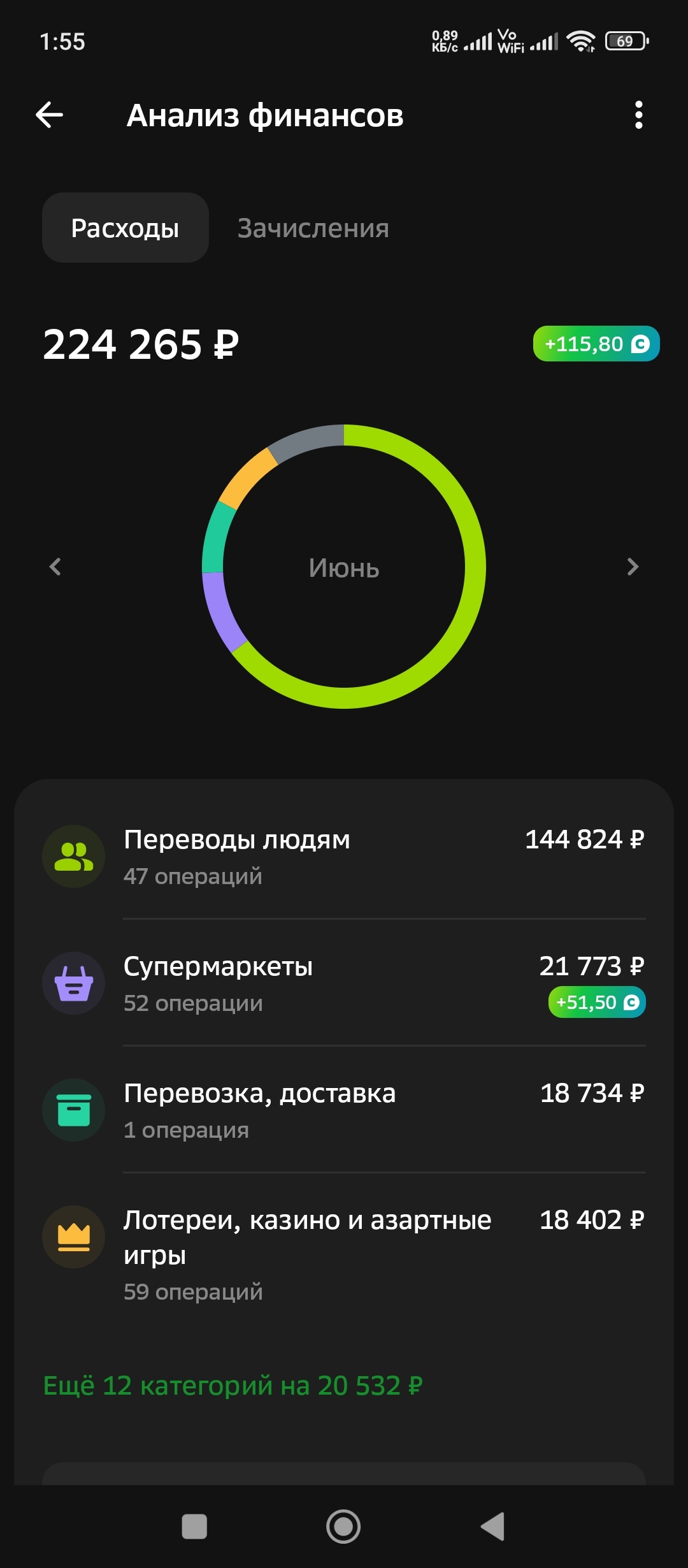This screenshot has height=1568, width=688.
Task: Open recent apps from the navigation bar
Action: point(194,1527)
